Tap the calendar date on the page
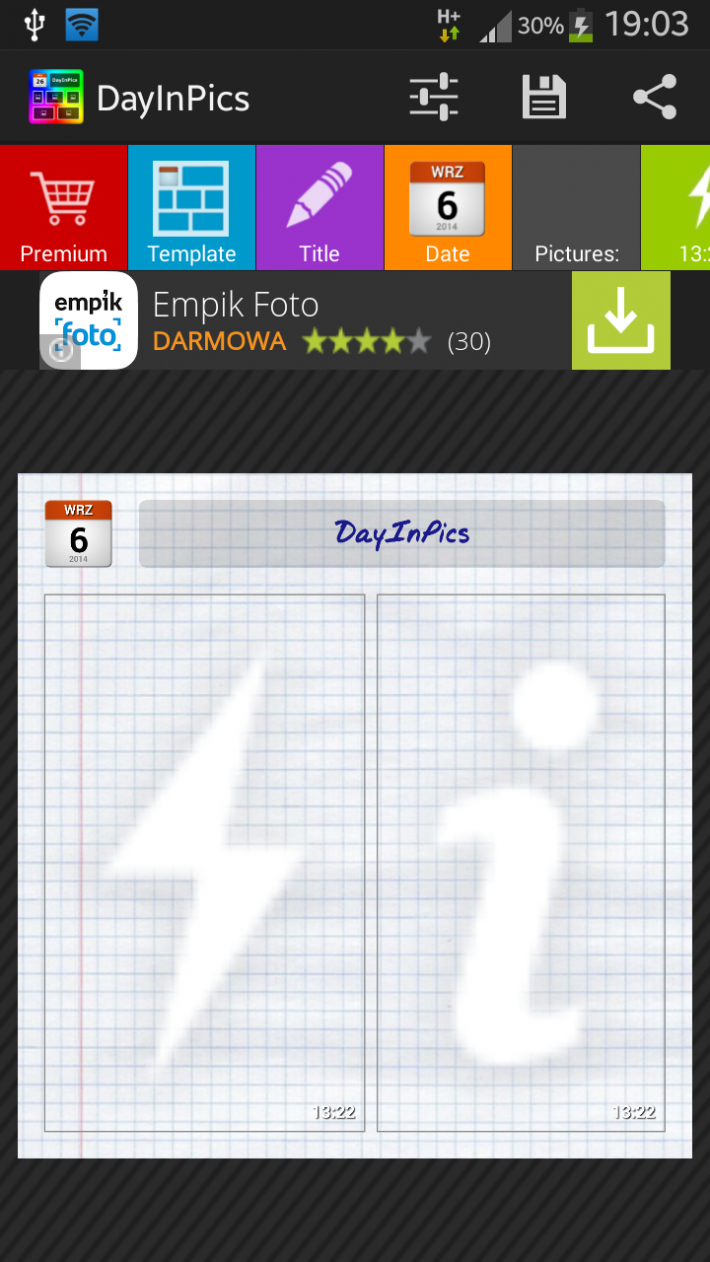 (x=78, y=533)
